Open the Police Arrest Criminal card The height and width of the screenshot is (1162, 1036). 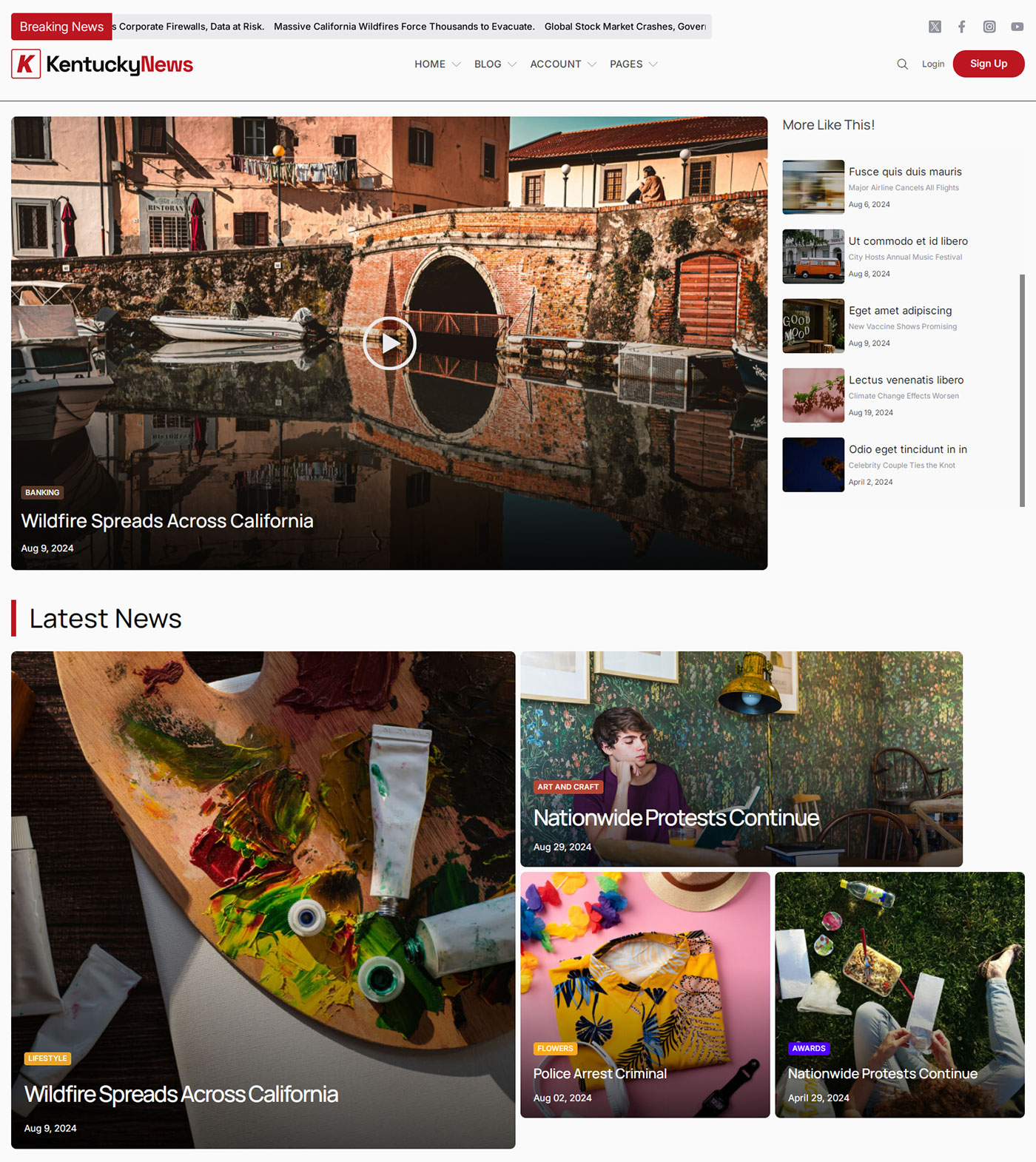click(599, 1073)
